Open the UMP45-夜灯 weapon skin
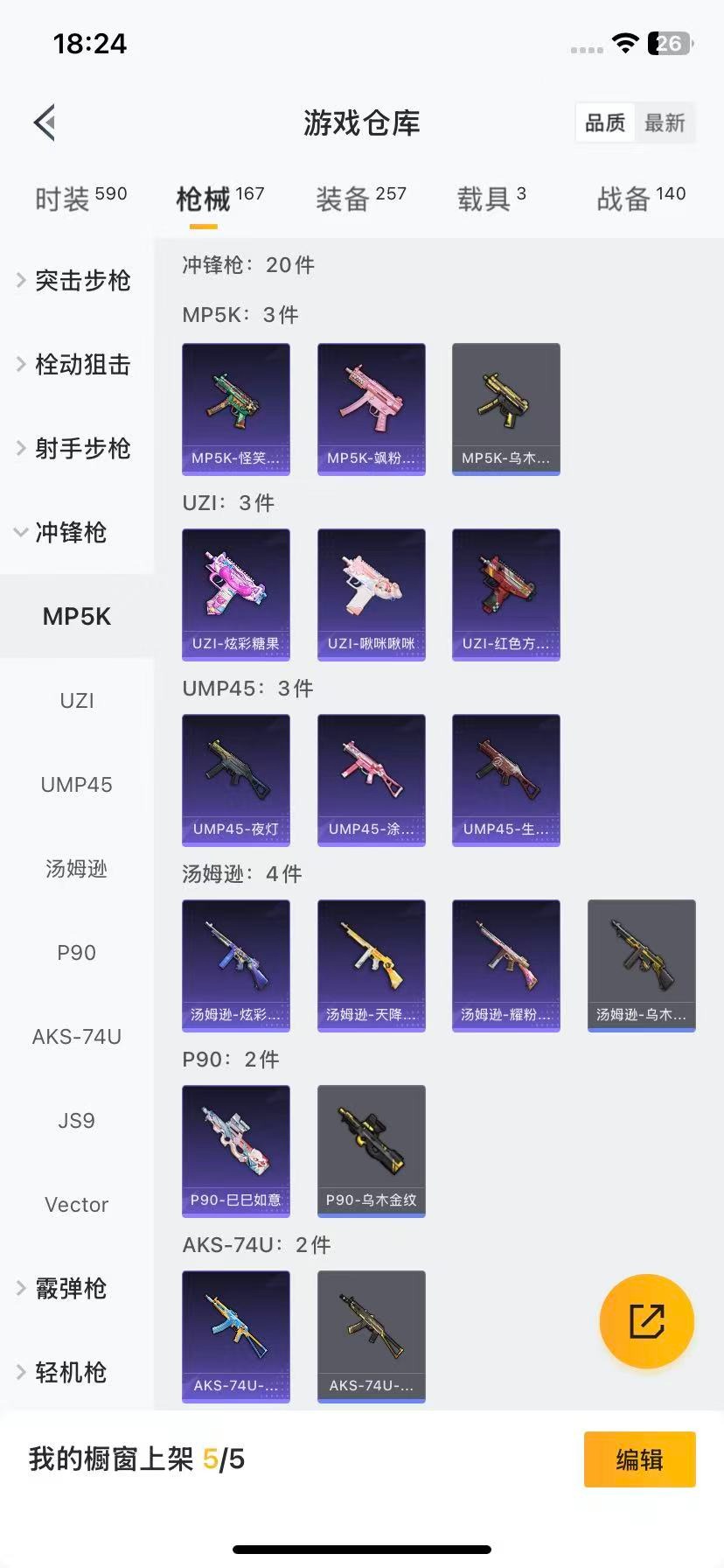The width and height of the screenshot is (724, 1568). [x=236, y=780]
